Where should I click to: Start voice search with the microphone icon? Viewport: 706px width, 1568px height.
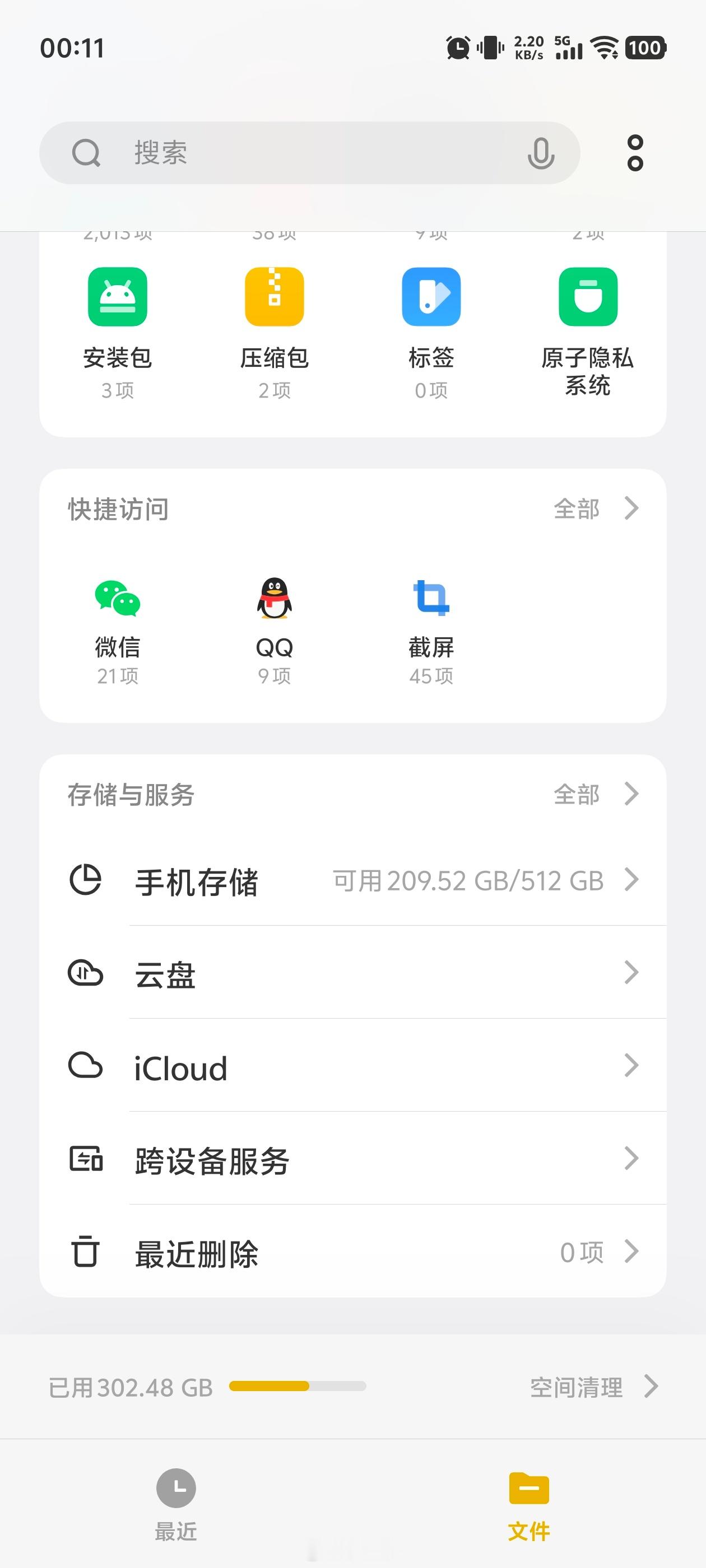pyautogui.click(x=541, y=153)
